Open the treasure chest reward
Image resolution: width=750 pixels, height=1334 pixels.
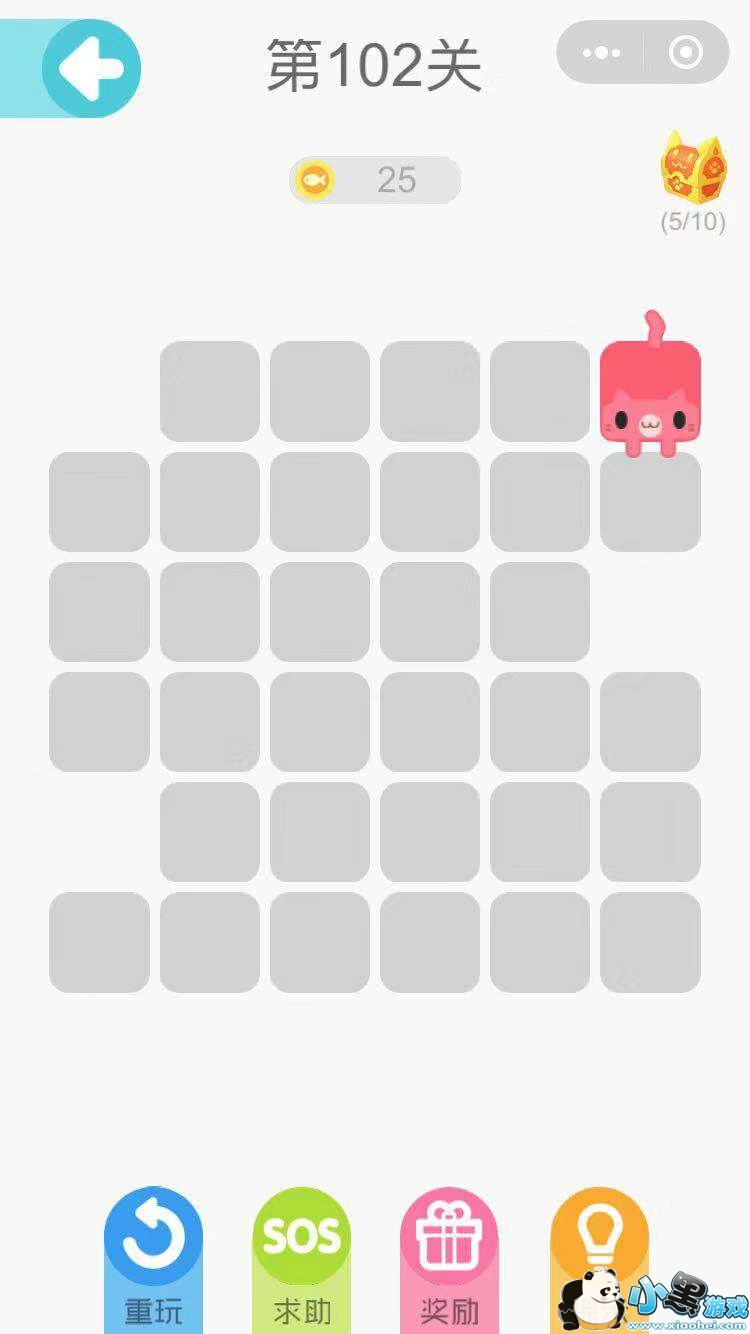point(693,169)
